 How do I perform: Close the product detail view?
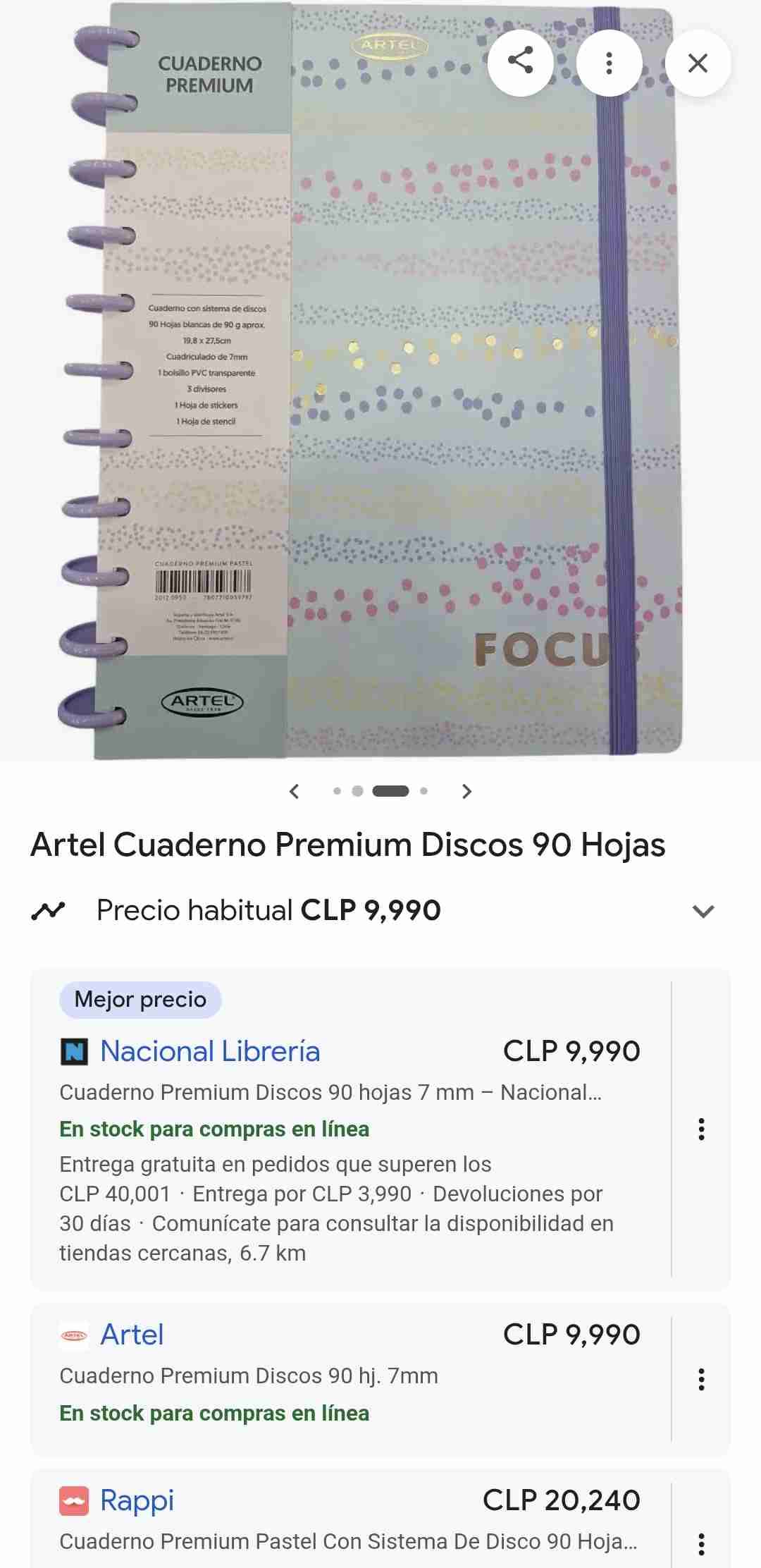click(x=698, y=62)
